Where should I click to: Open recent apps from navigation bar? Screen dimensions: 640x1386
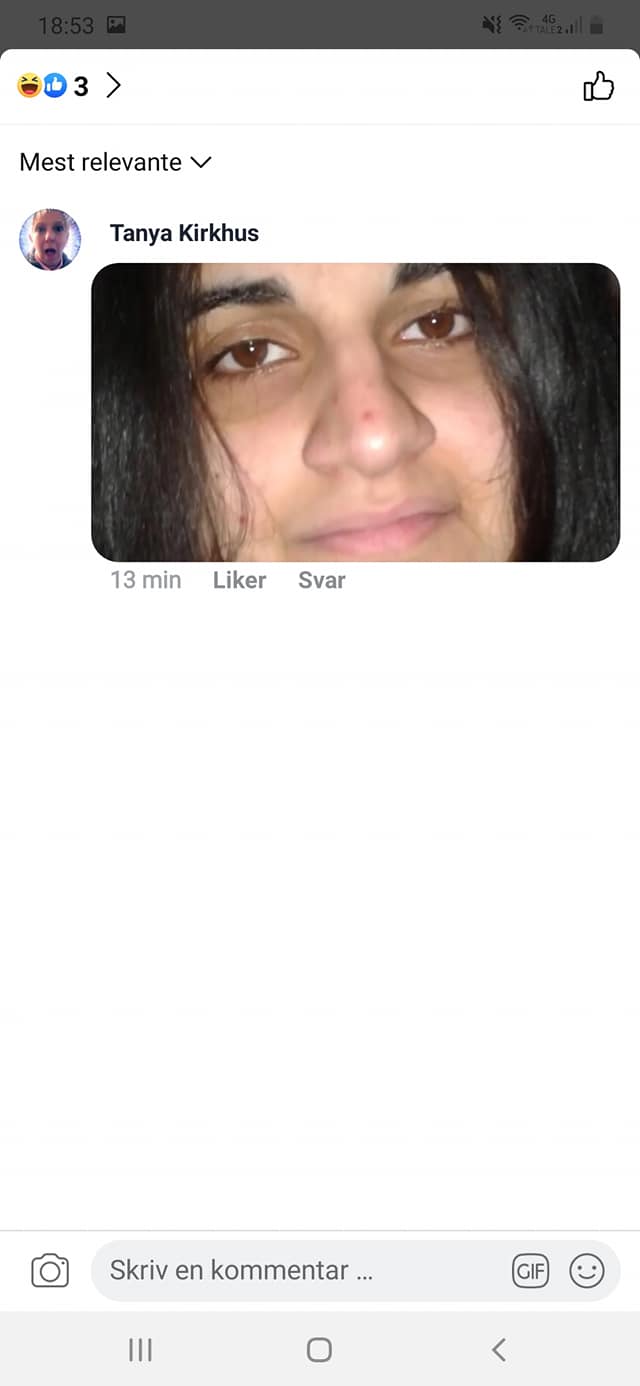141,1350
